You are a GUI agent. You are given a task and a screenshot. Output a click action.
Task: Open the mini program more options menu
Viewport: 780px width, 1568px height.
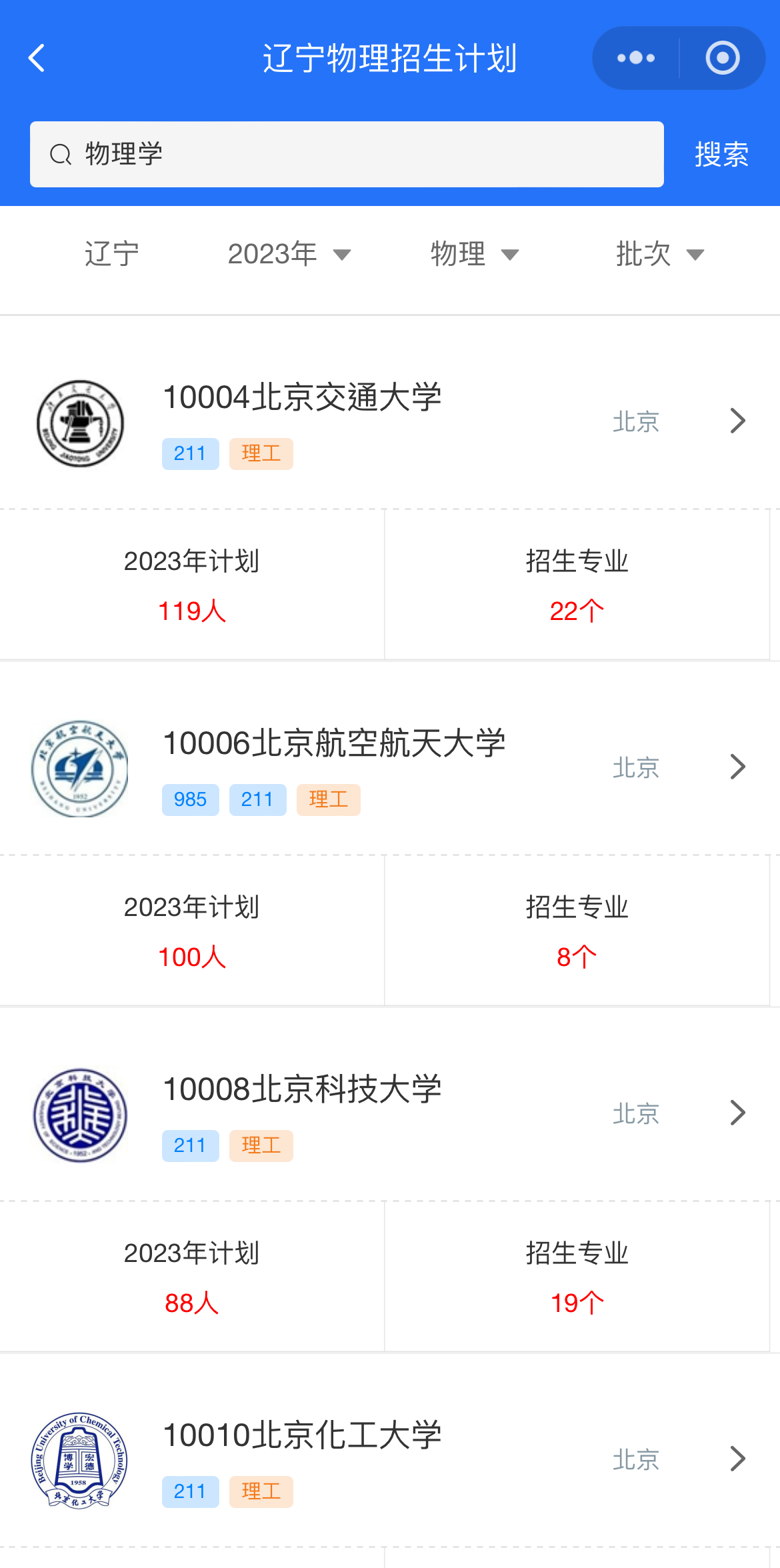click(636, 58)
